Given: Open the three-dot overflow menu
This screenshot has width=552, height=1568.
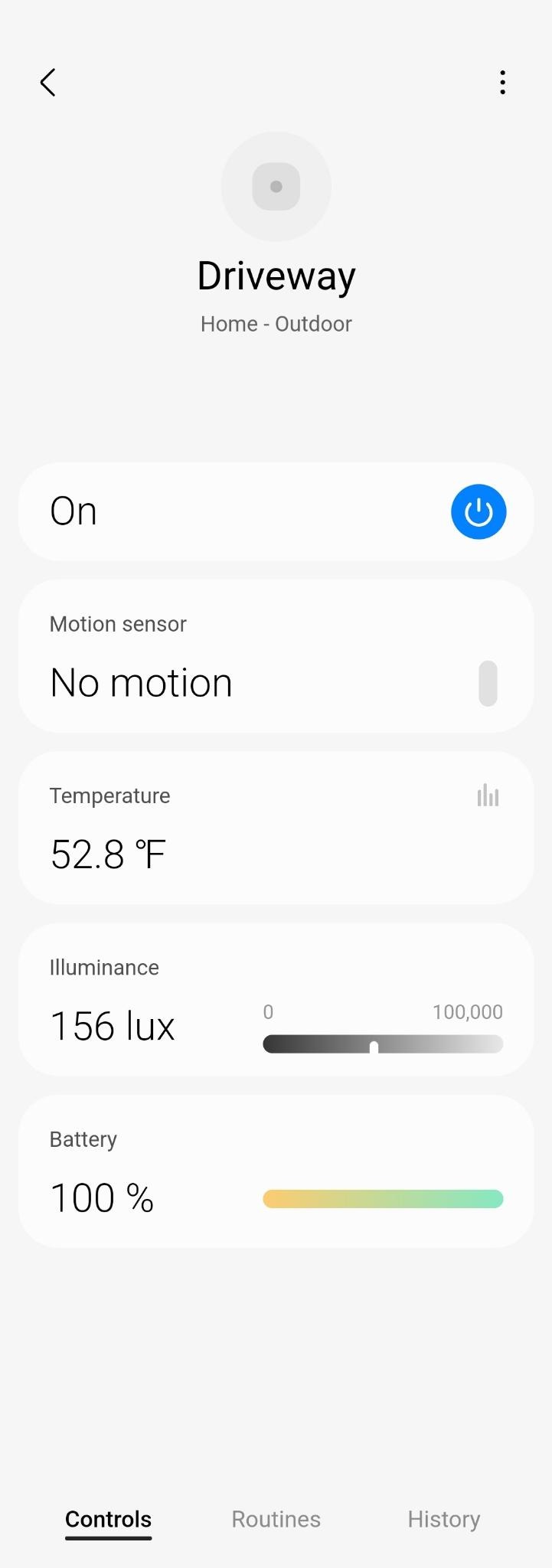Looking at the screenshot, I should (x=502, y=83).
